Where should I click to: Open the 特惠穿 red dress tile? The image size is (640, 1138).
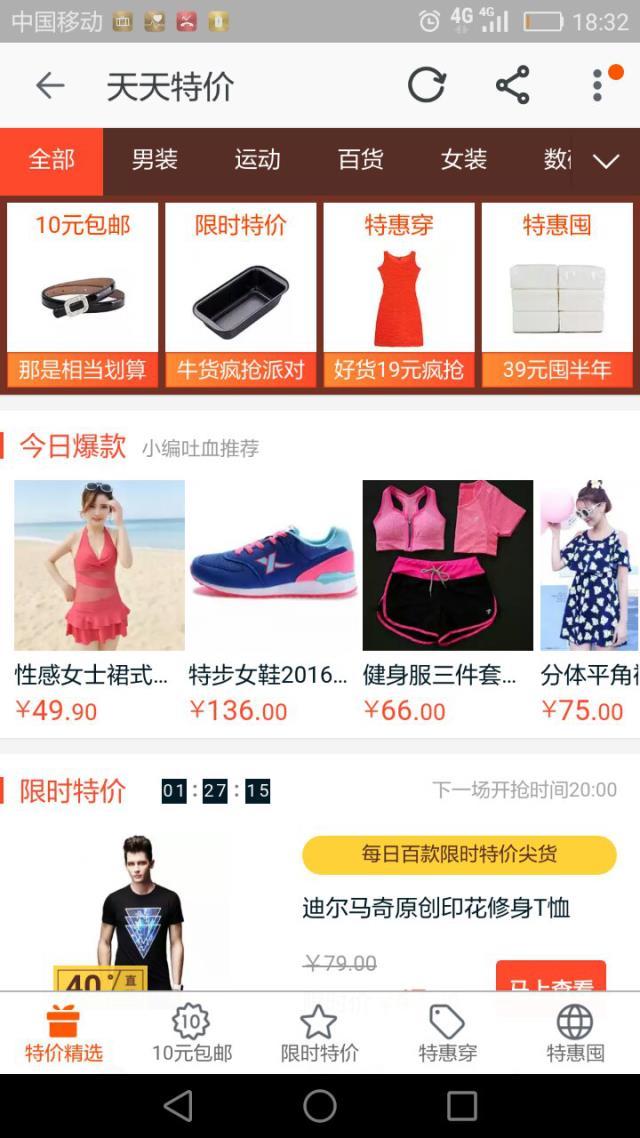pos(398,295)
